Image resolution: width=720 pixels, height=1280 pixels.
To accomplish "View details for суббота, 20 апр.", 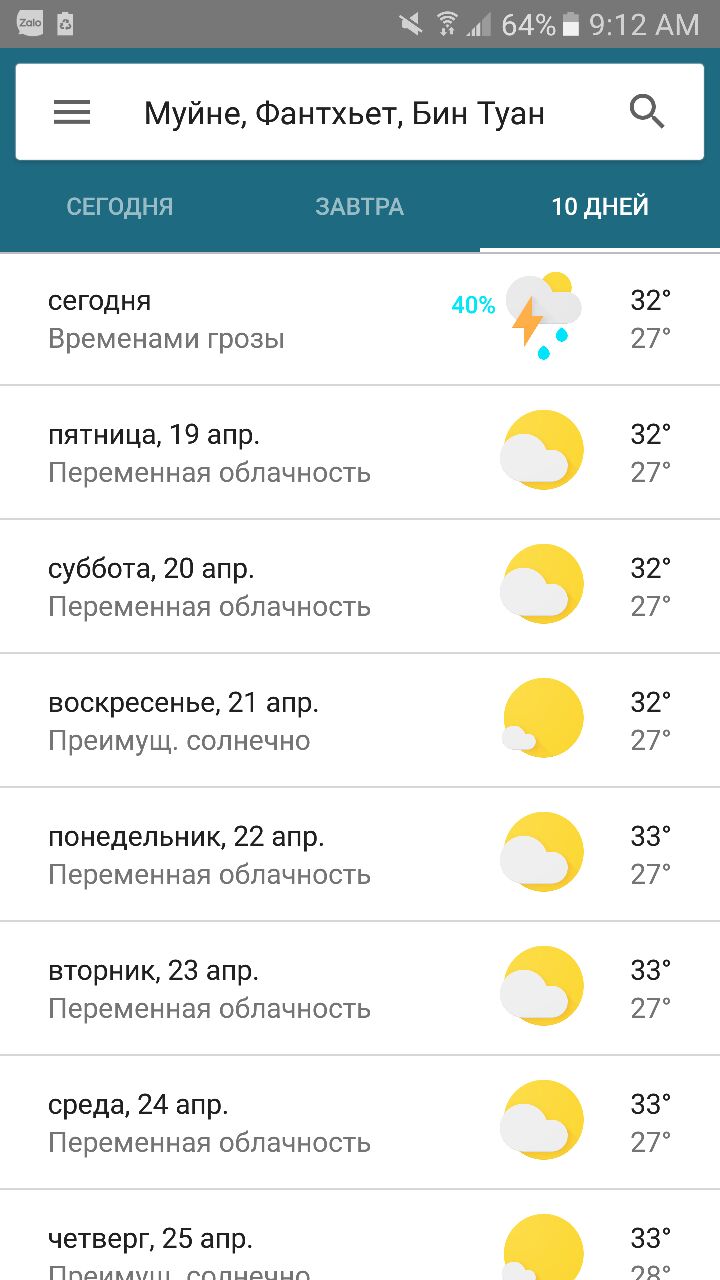I will click(360, 587).
